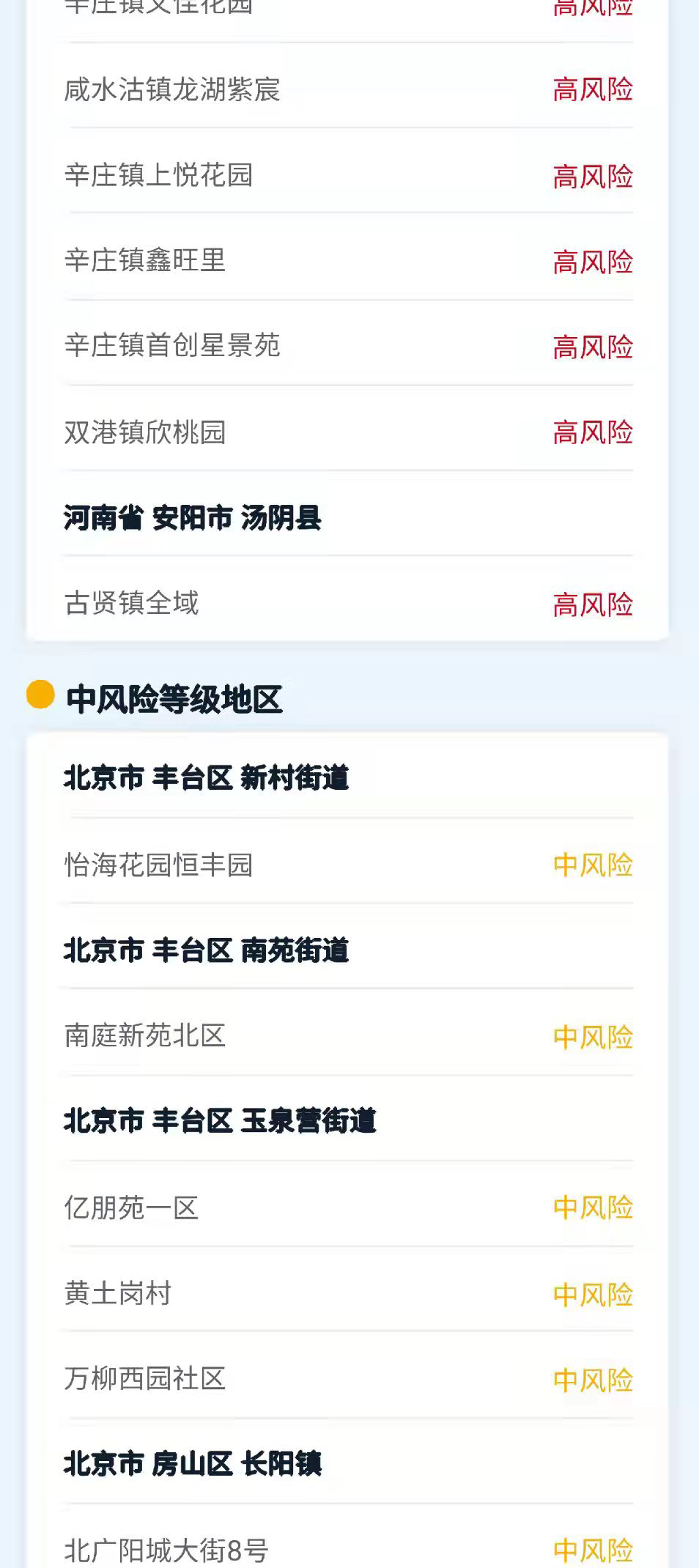Viewport: 699px width, 1568px height.
Task: Select the 亿朋苑一区 entry
Action: [x=130, y=1208]
